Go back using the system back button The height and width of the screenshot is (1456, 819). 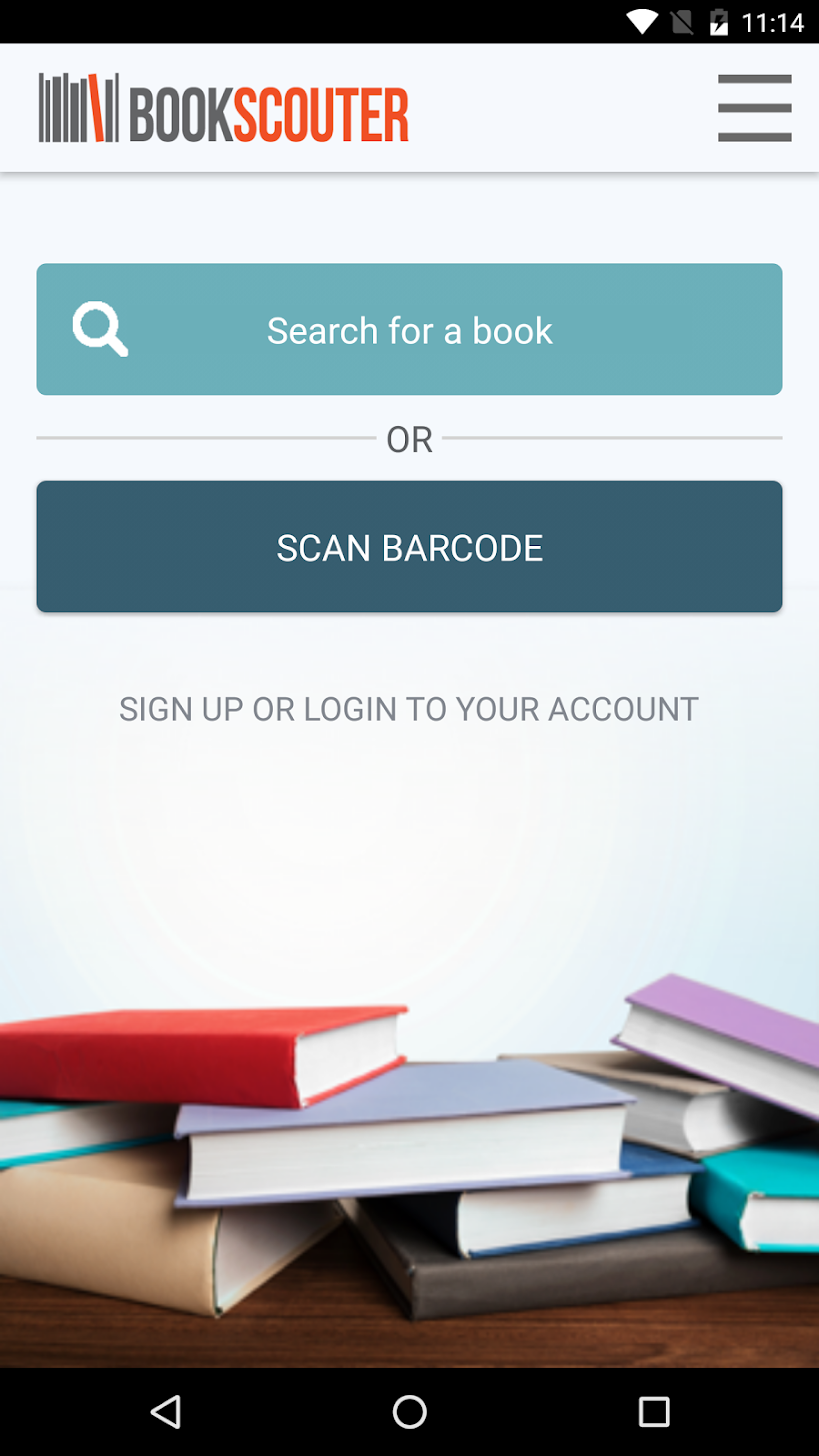pyautogui.click(x=165, y=1411)
